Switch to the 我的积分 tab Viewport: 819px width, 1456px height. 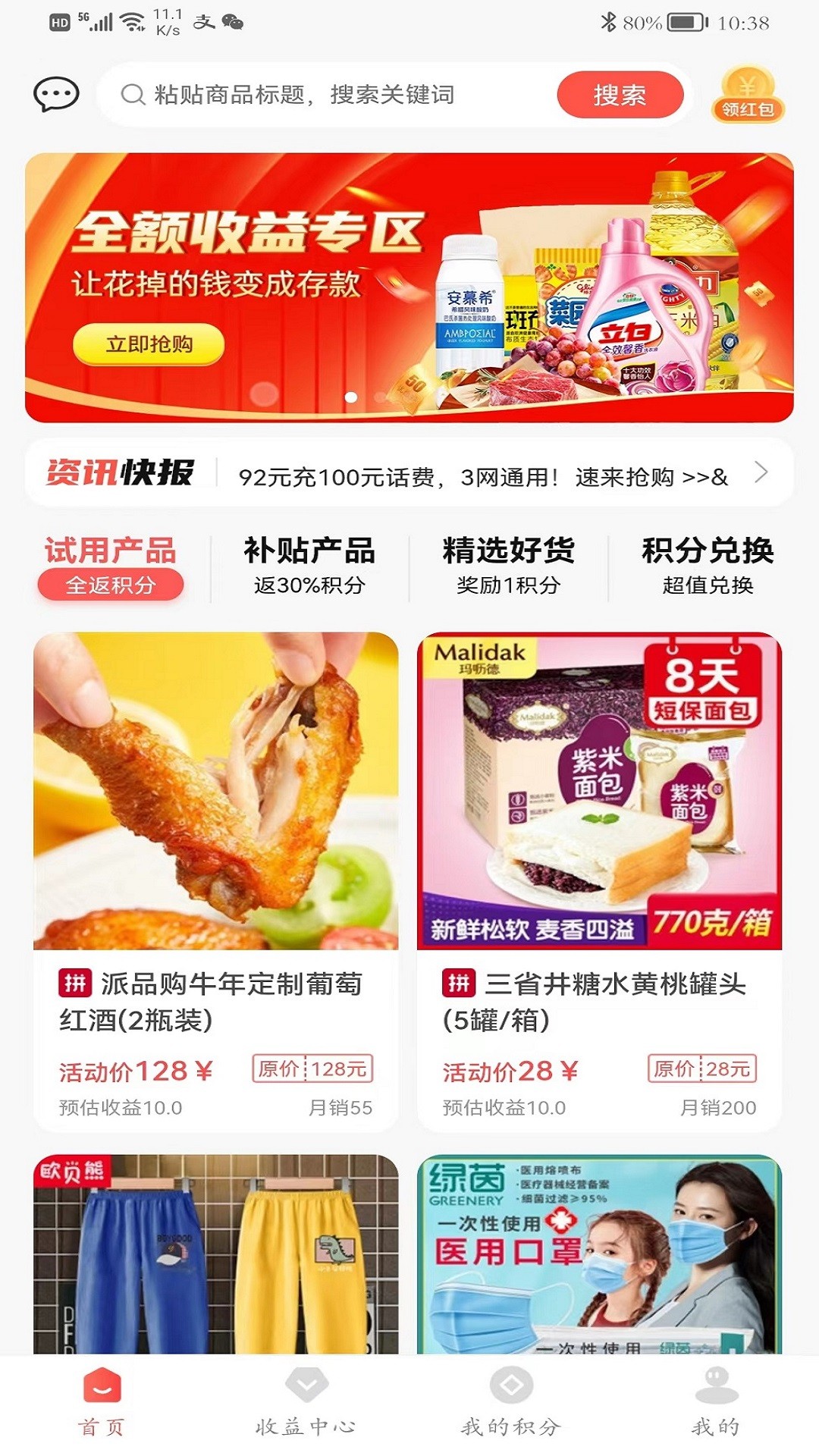[x=511, y=1401]
